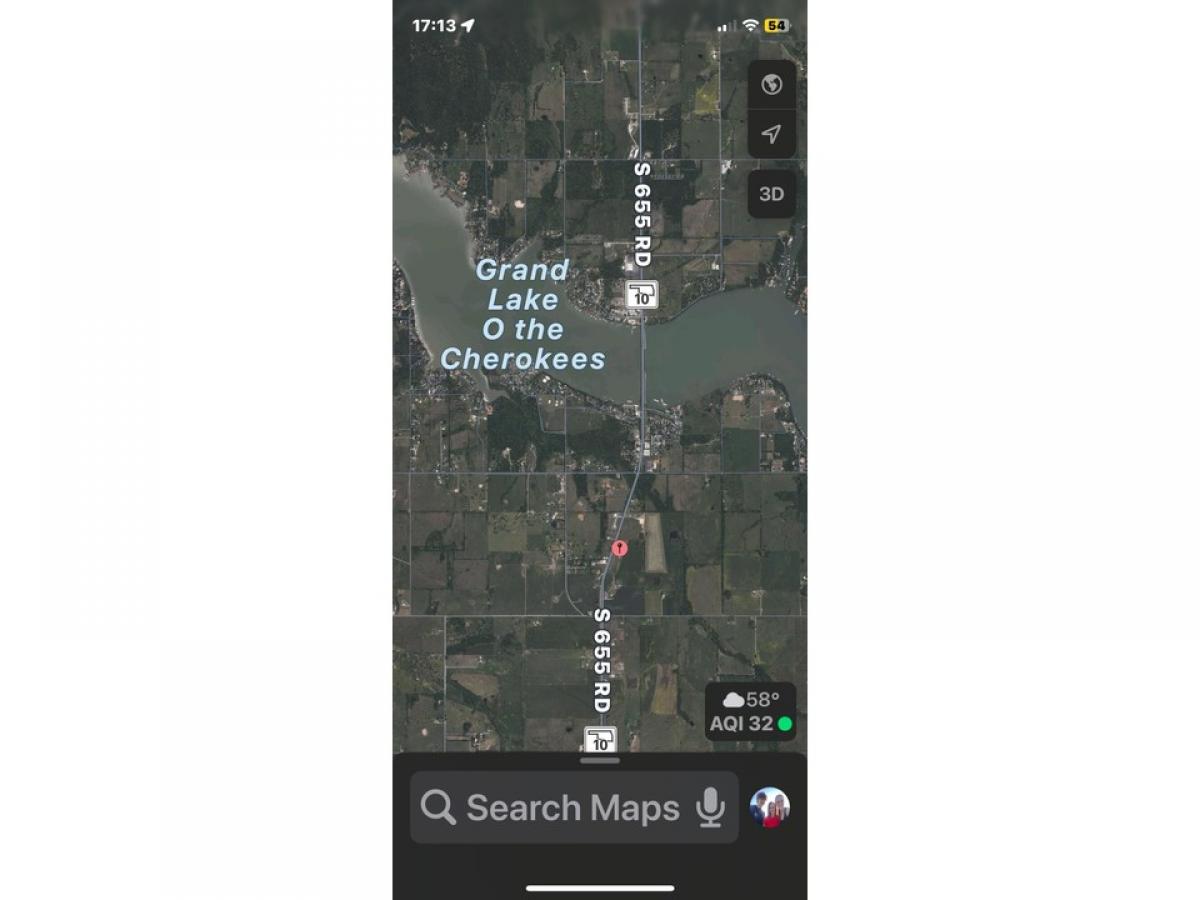Start voice search with the microphone
This screenshot has height=900, width=1200.
(x=710, y=807)
